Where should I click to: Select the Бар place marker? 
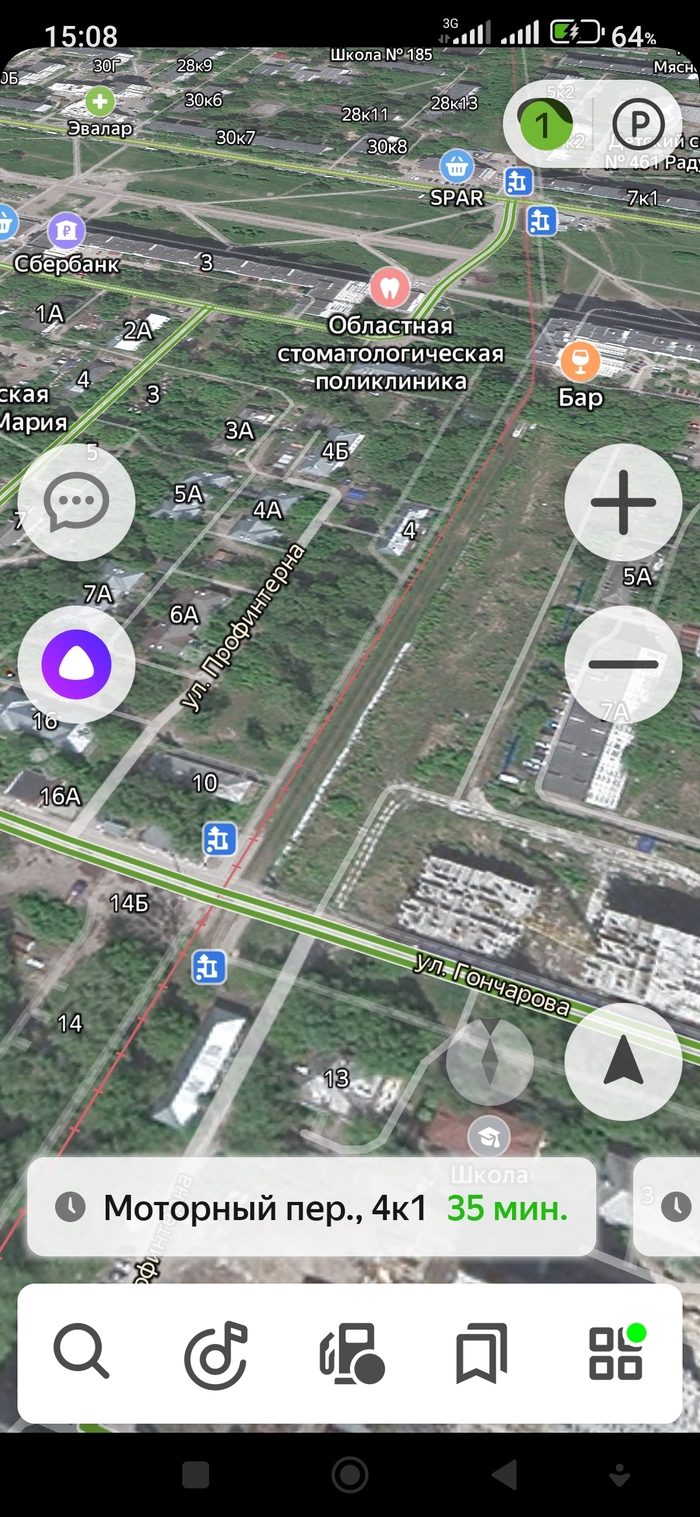[x=580, y=361]
